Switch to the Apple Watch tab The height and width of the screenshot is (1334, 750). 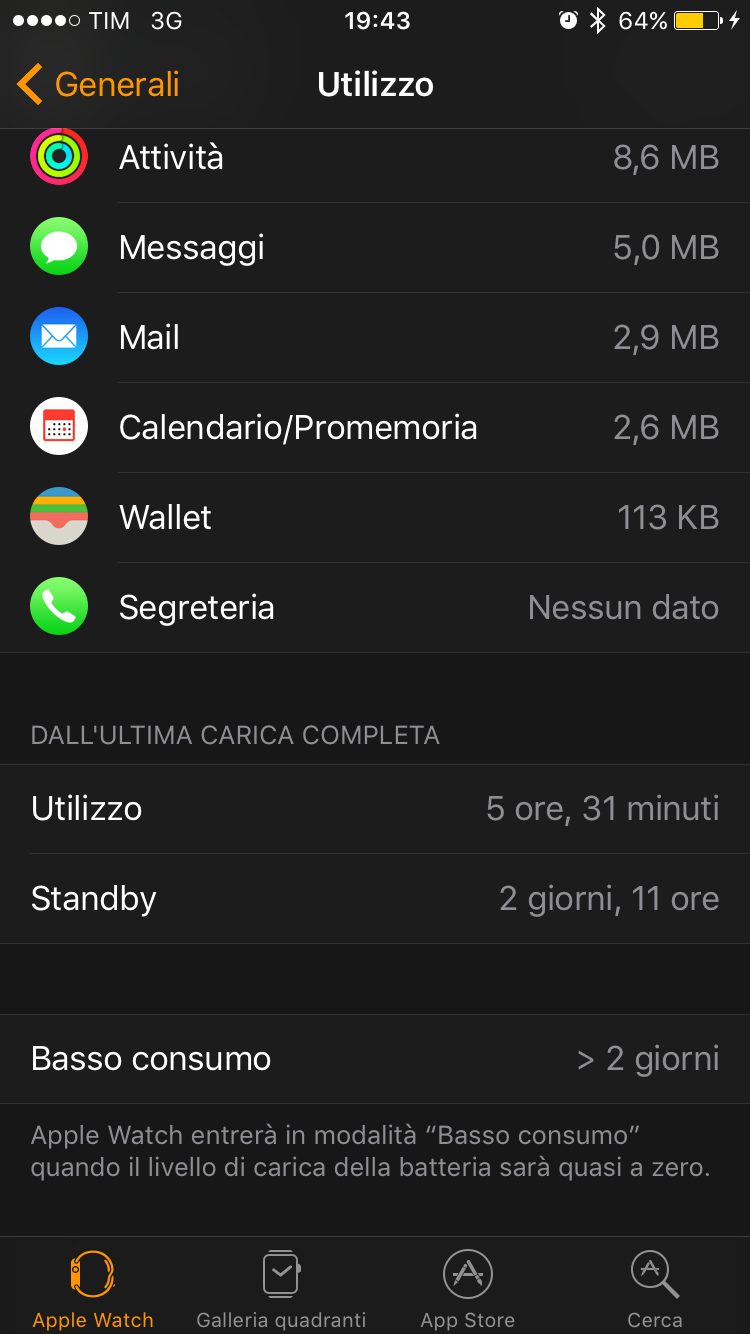(93, 1289)
